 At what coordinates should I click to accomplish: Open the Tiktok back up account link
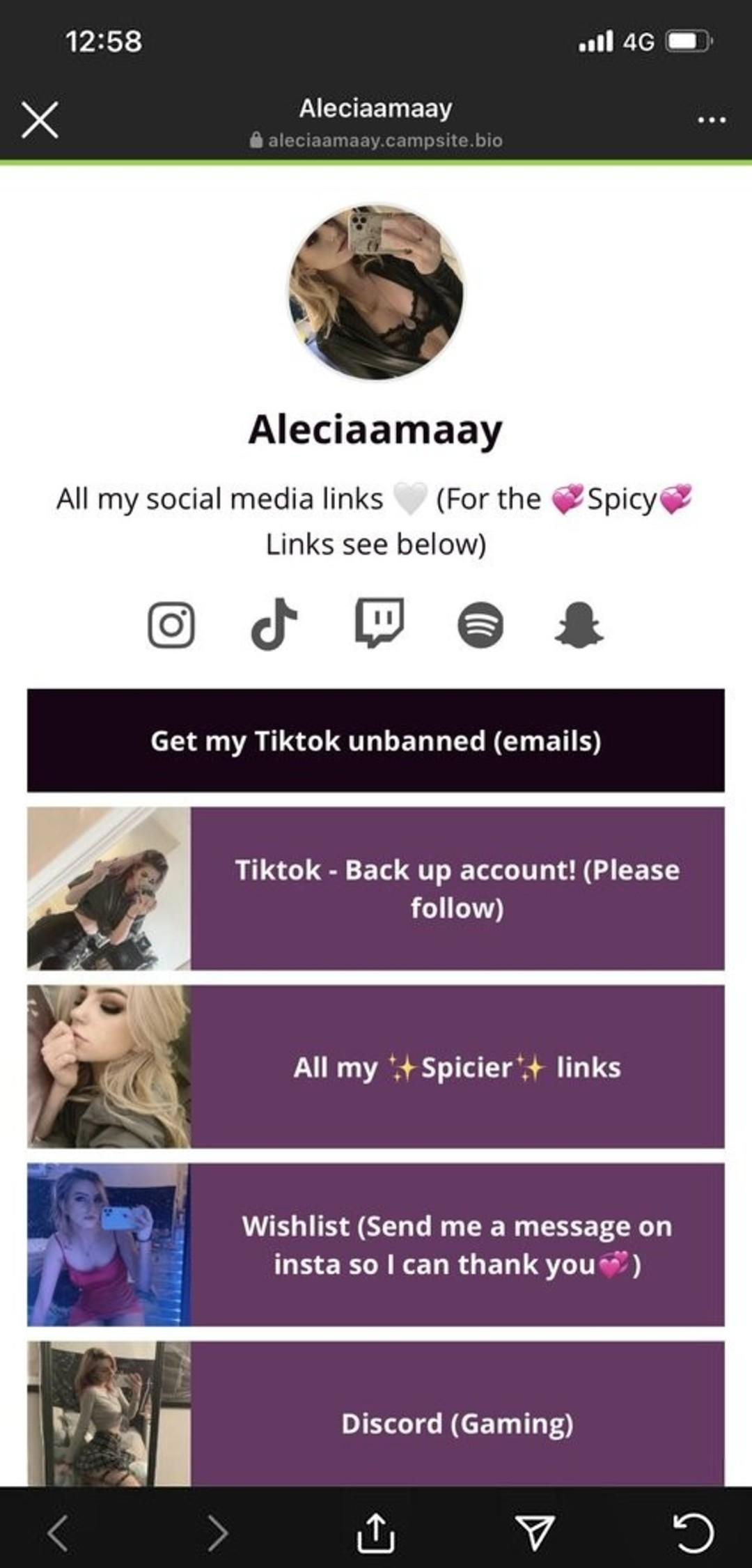click(457, 888)
